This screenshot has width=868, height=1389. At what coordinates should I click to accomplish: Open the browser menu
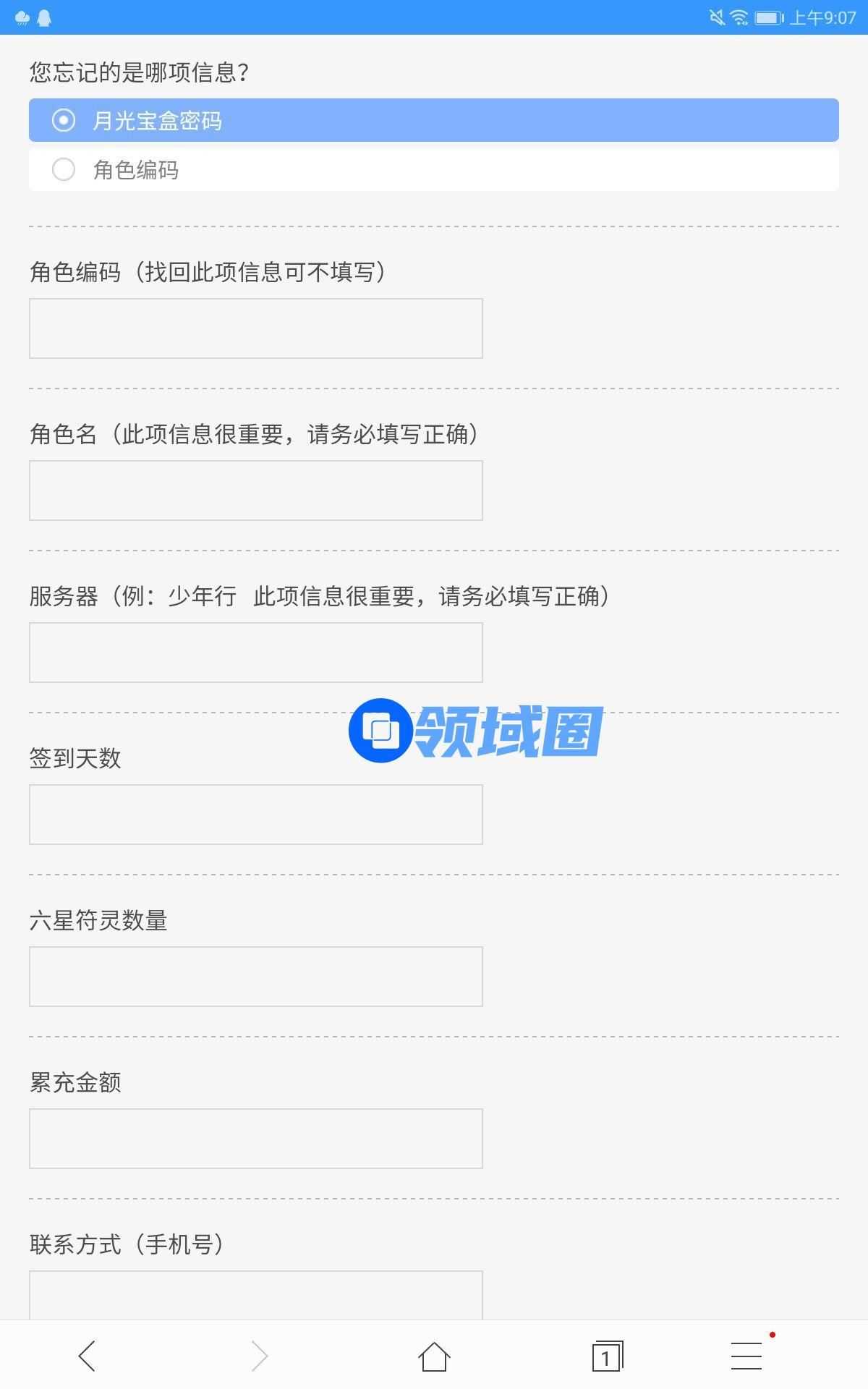(x=746, y=1356)
